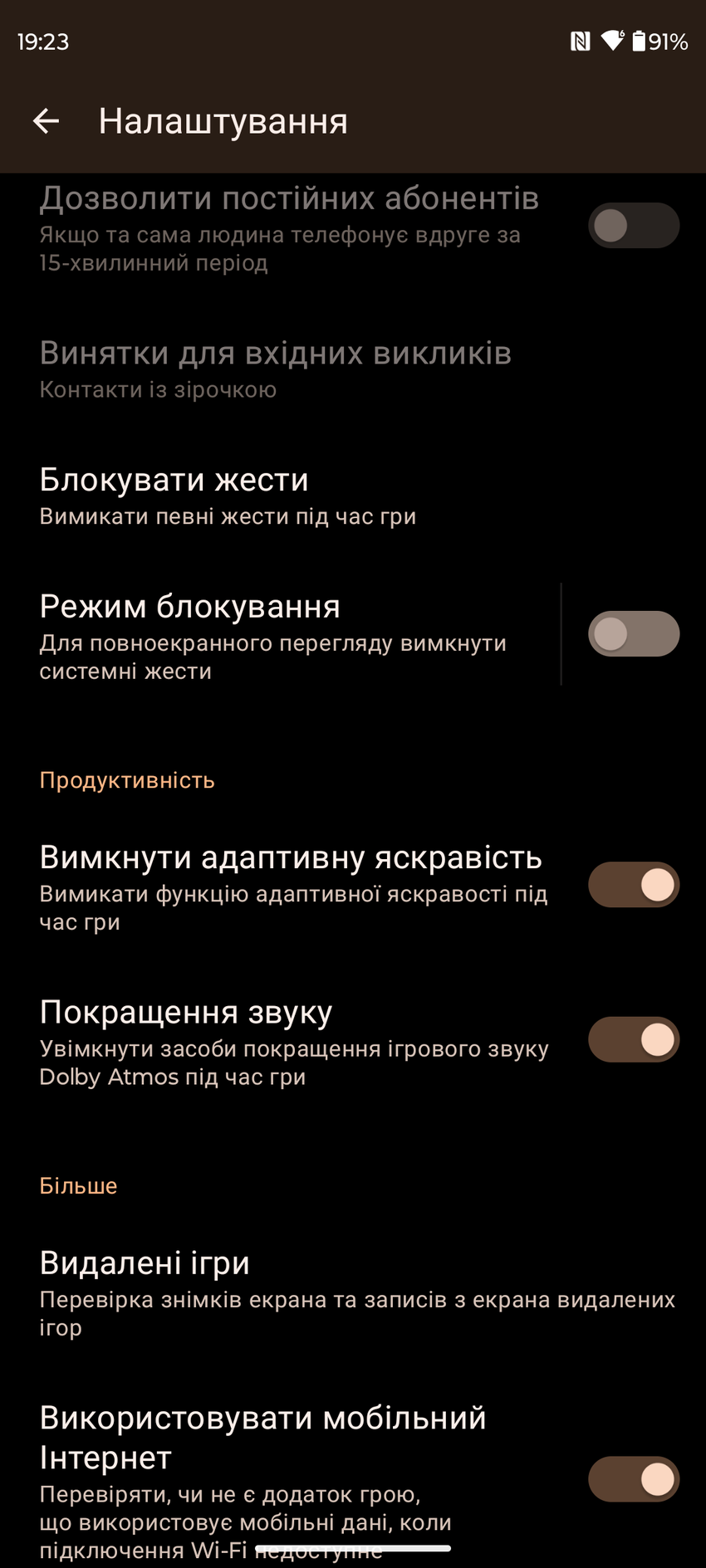Tap the Контакти із зірочкою subtitle
Image resolution: width=706 pixels, height=1568 pixels.
[x=157, y=389]
